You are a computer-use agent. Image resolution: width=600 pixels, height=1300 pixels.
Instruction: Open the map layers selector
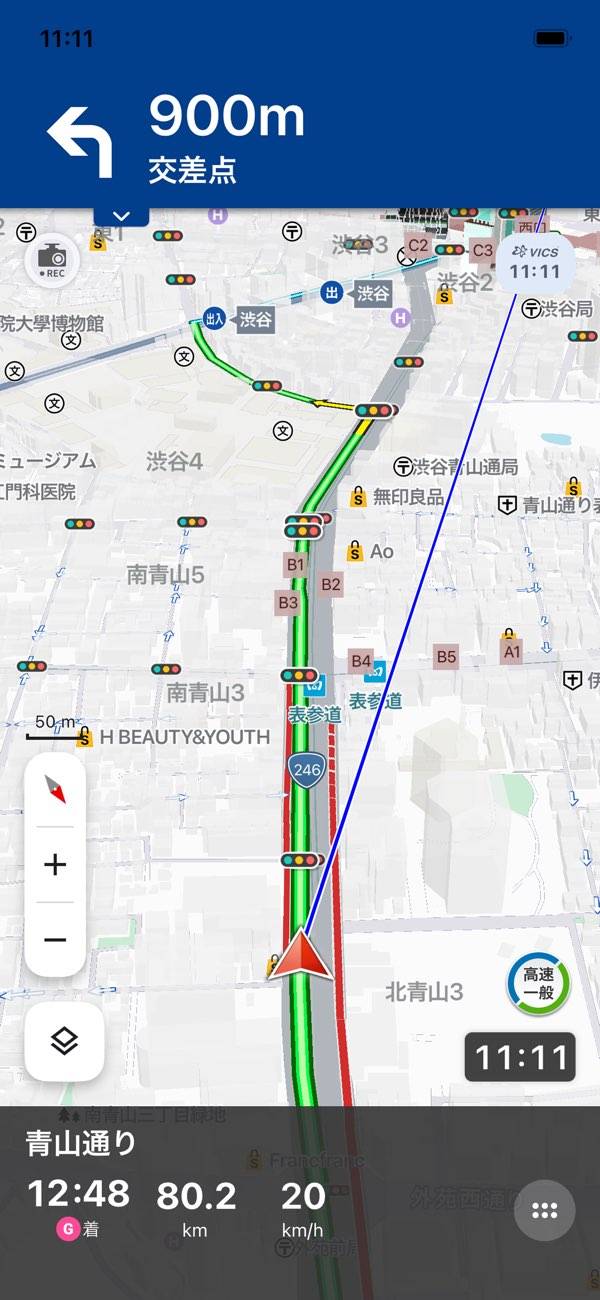64,1041
